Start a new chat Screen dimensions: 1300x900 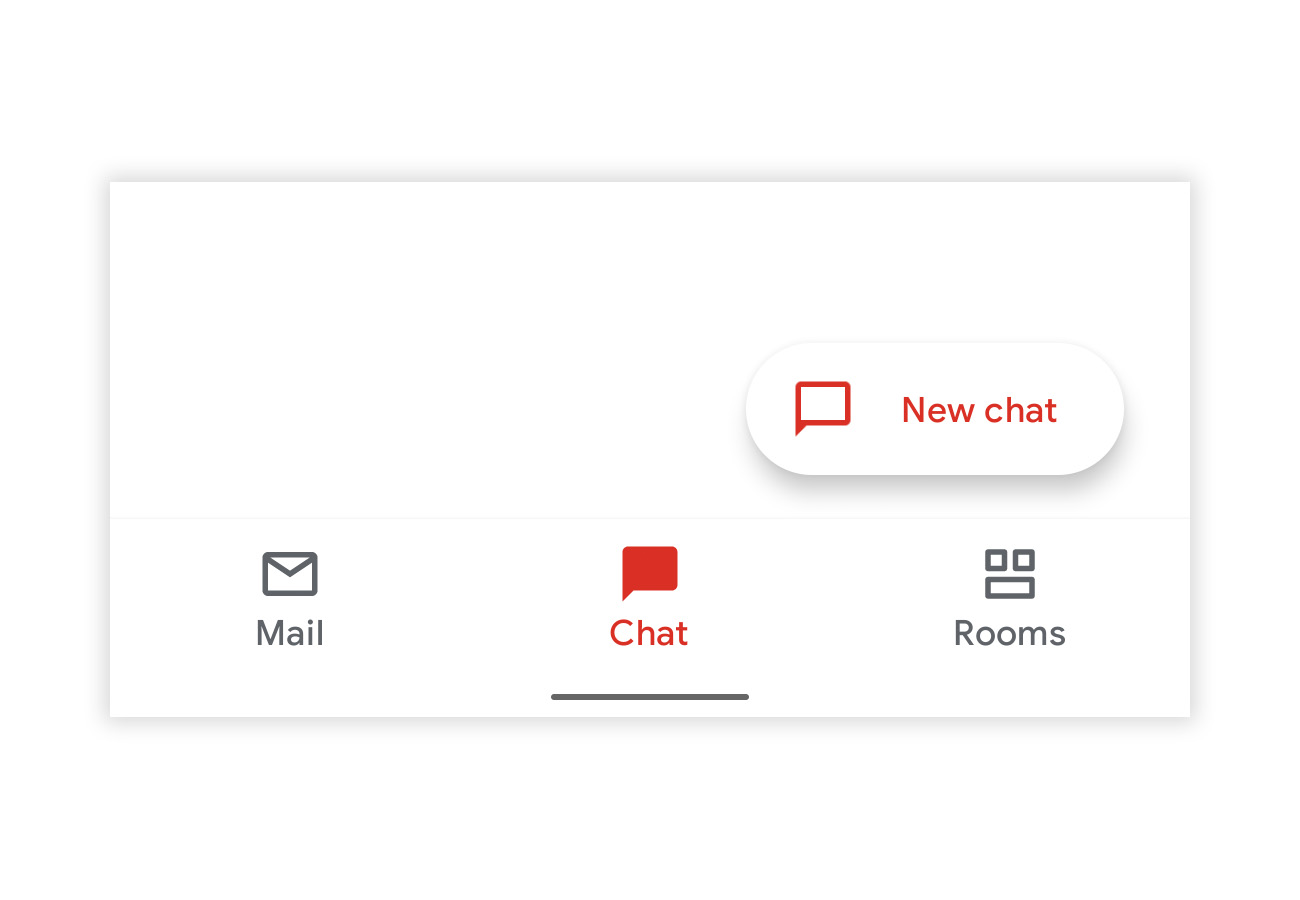934,409
